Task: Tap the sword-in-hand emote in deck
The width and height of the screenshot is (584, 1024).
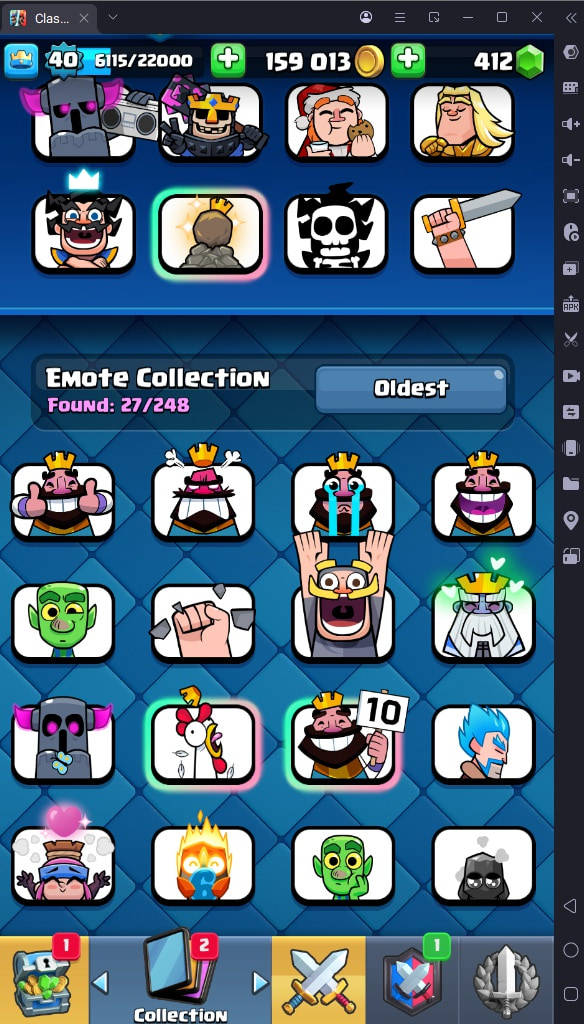Action: click(462, 231)
